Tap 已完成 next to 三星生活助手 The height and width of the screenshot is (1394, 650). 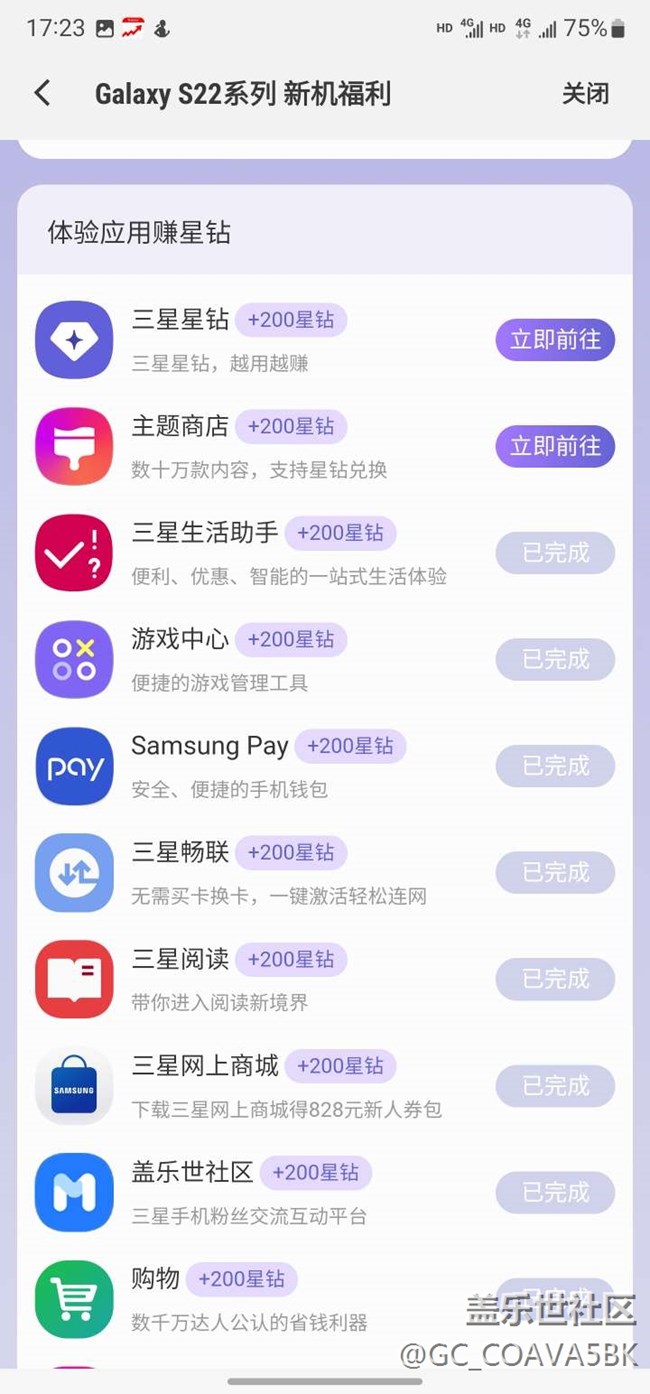(555, 553)
